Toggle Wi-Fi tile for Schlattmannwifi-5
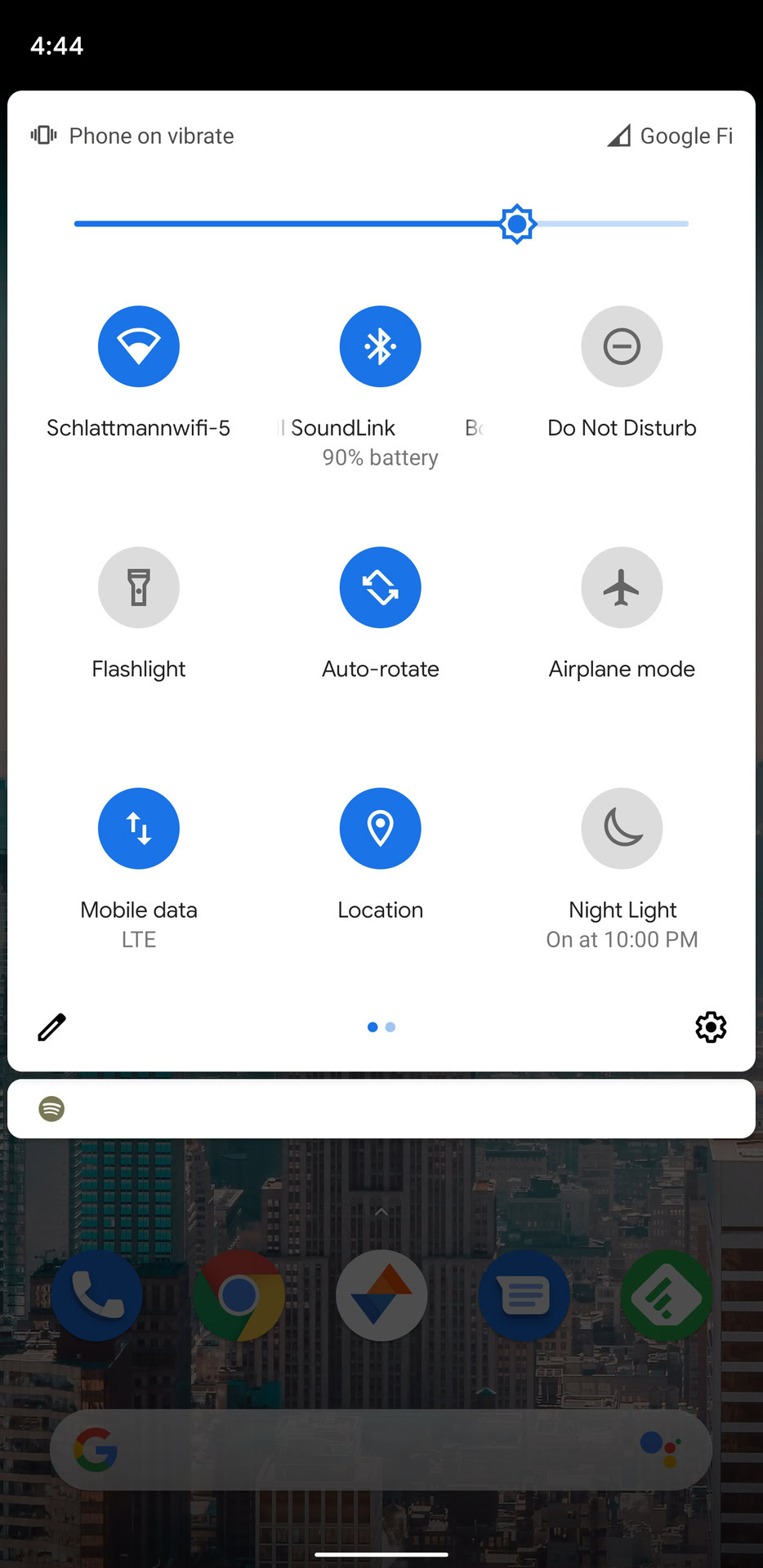This screenshot has width=763, height=1568. click(x=138, y=346)
